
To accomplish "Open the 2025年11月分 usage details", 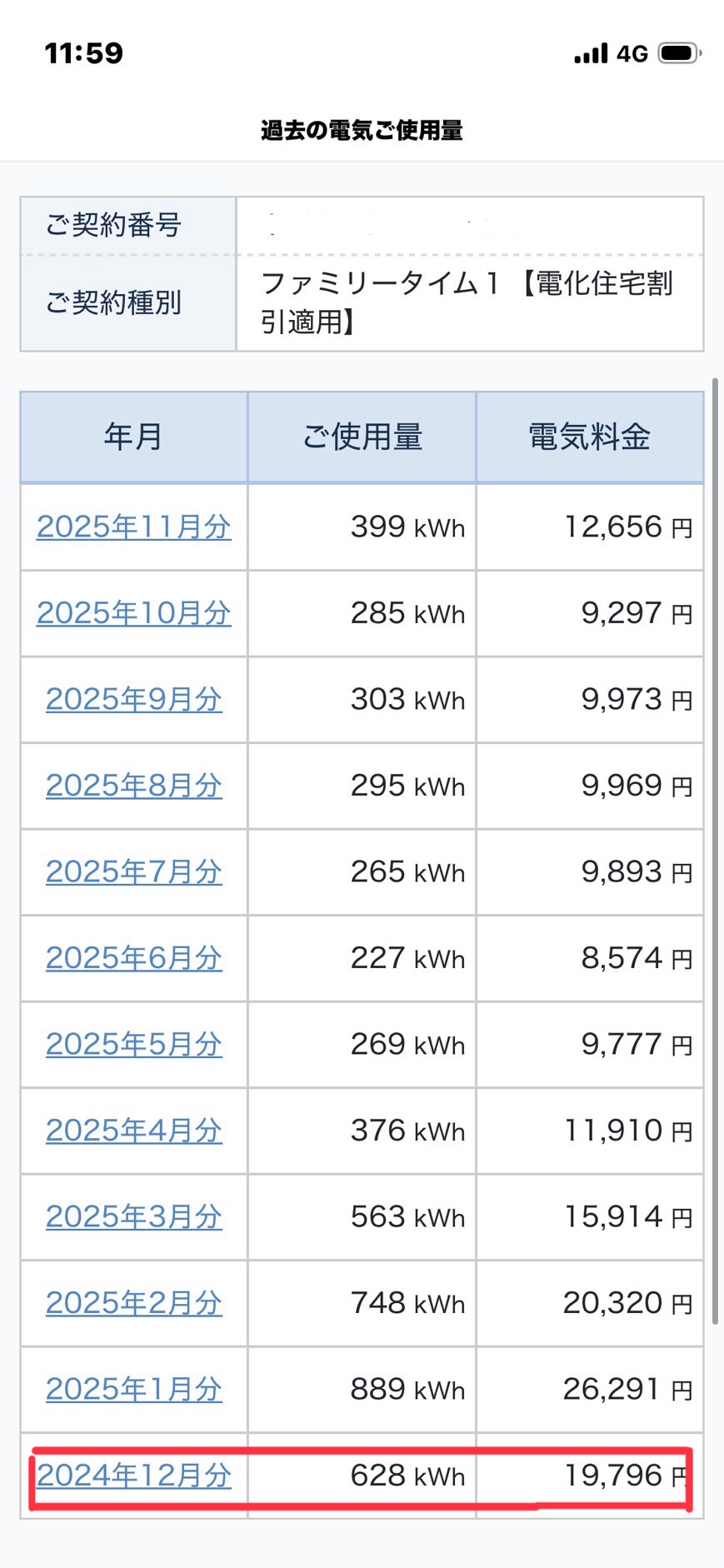I will click(x=133, y=527).
